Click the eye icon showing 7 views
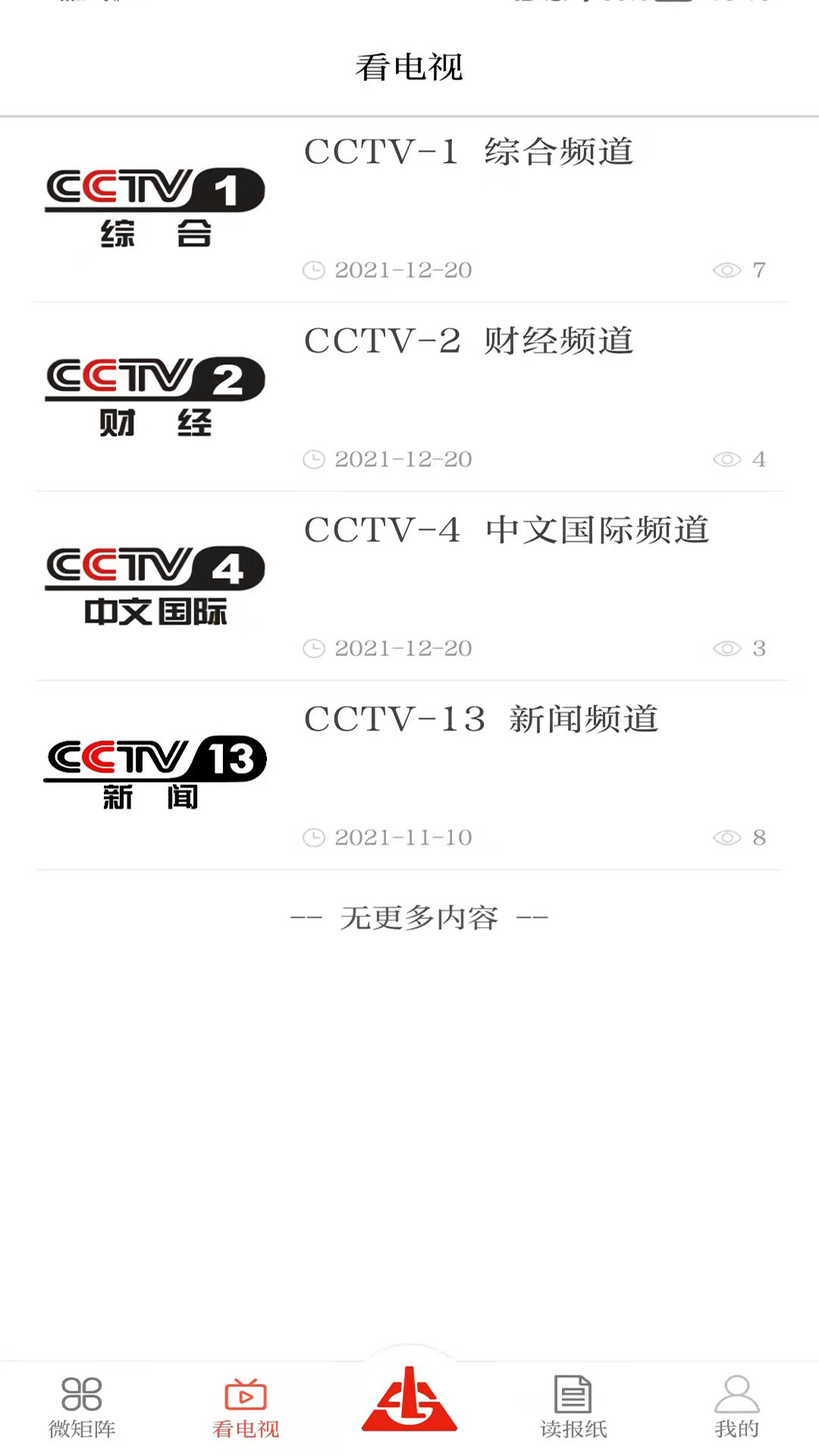Screen dimensions: 819x1456 (730, 270)
